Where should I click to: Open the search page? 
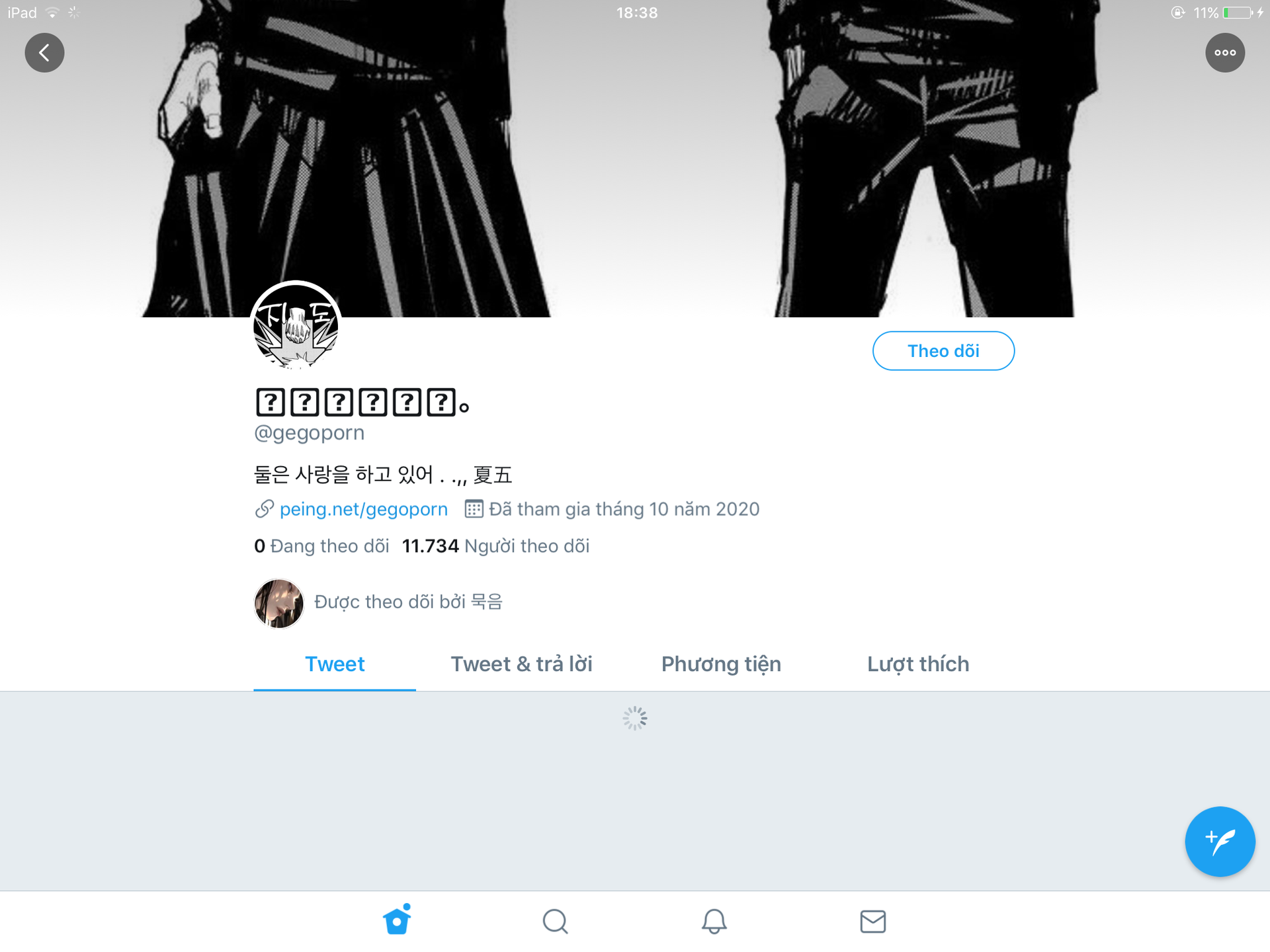pos(555,921)
